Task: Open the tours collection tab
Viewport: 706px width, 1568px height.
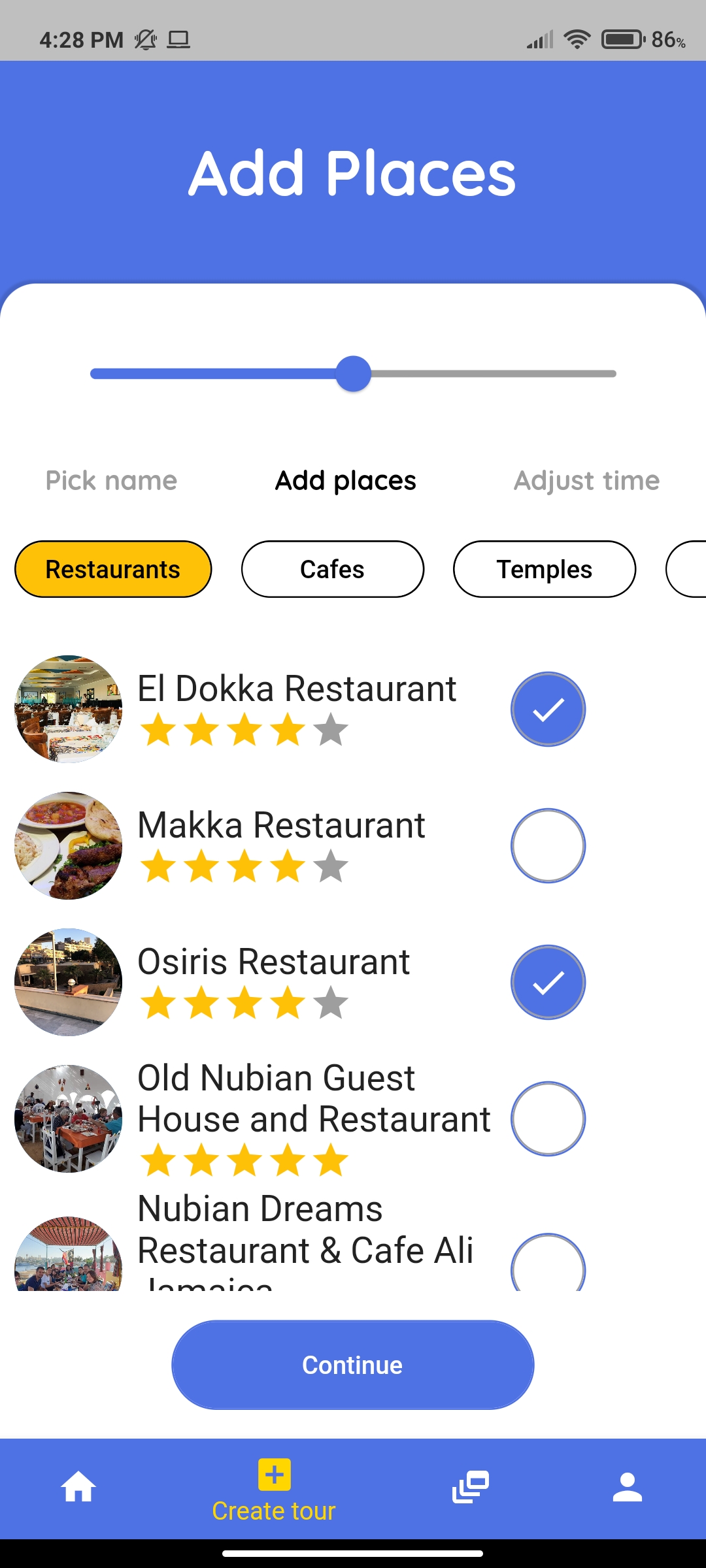Action: coord(471,1487)
